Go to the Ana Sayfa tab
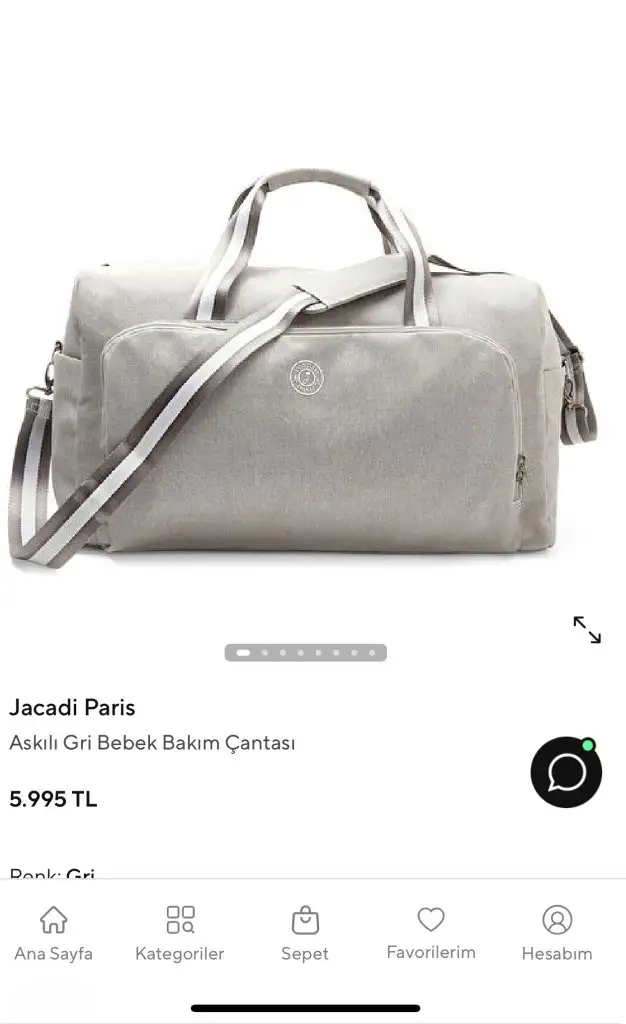Image resolution: width=626 pixels, height=1024 pixels. click(53, 933)
